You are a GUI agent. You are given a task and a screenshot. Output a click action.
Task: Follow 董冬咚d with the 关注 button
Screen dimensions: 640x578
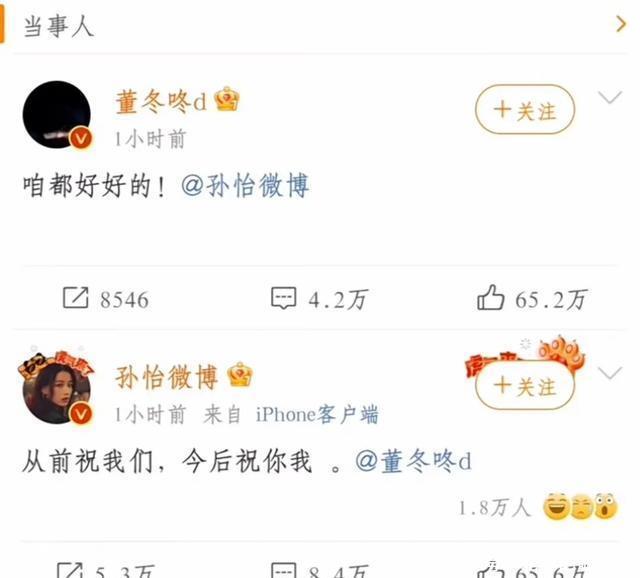click(526, 110)
